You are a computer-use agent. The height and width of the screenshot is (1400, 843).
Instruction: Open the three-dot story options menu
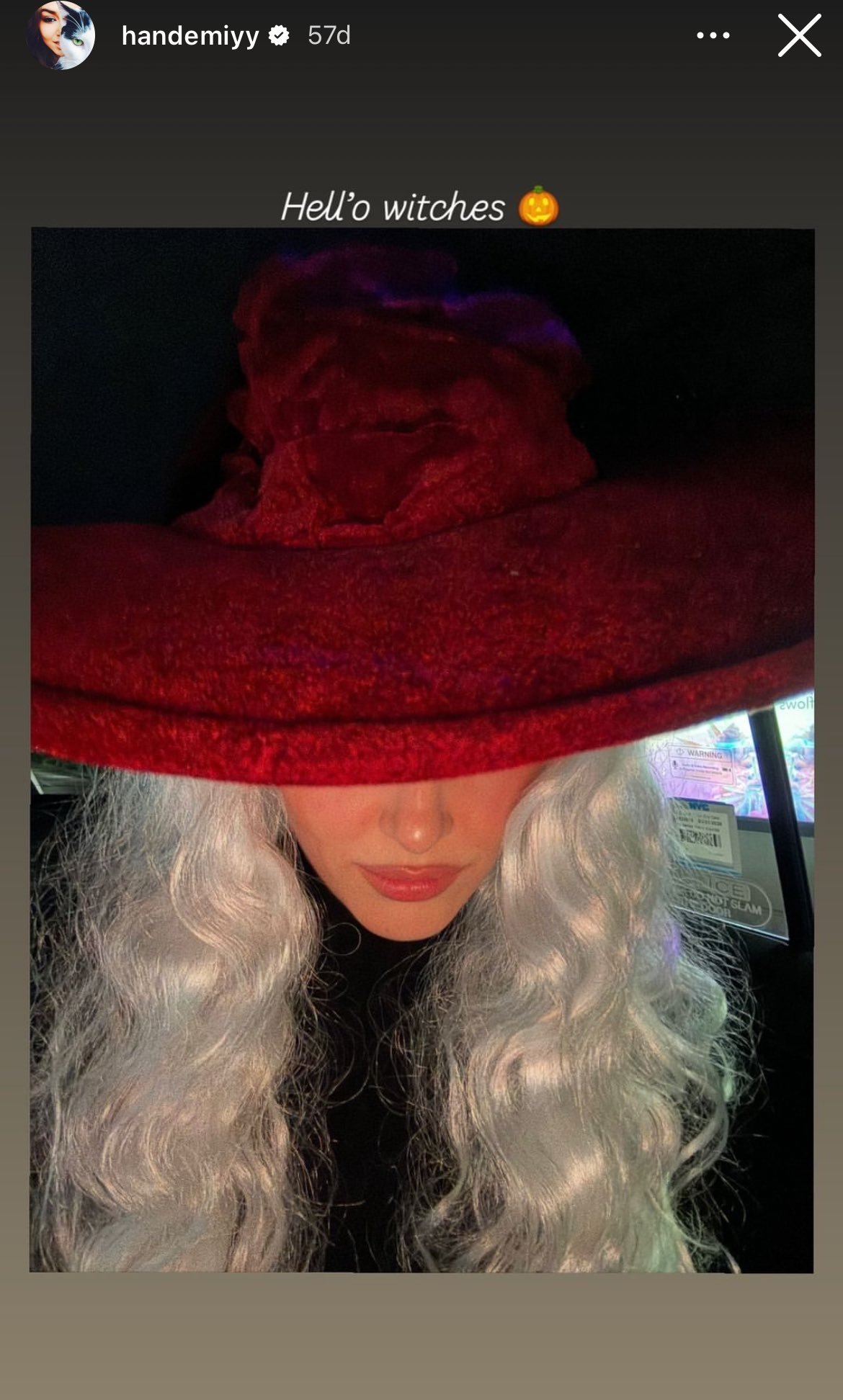[713, 35]
